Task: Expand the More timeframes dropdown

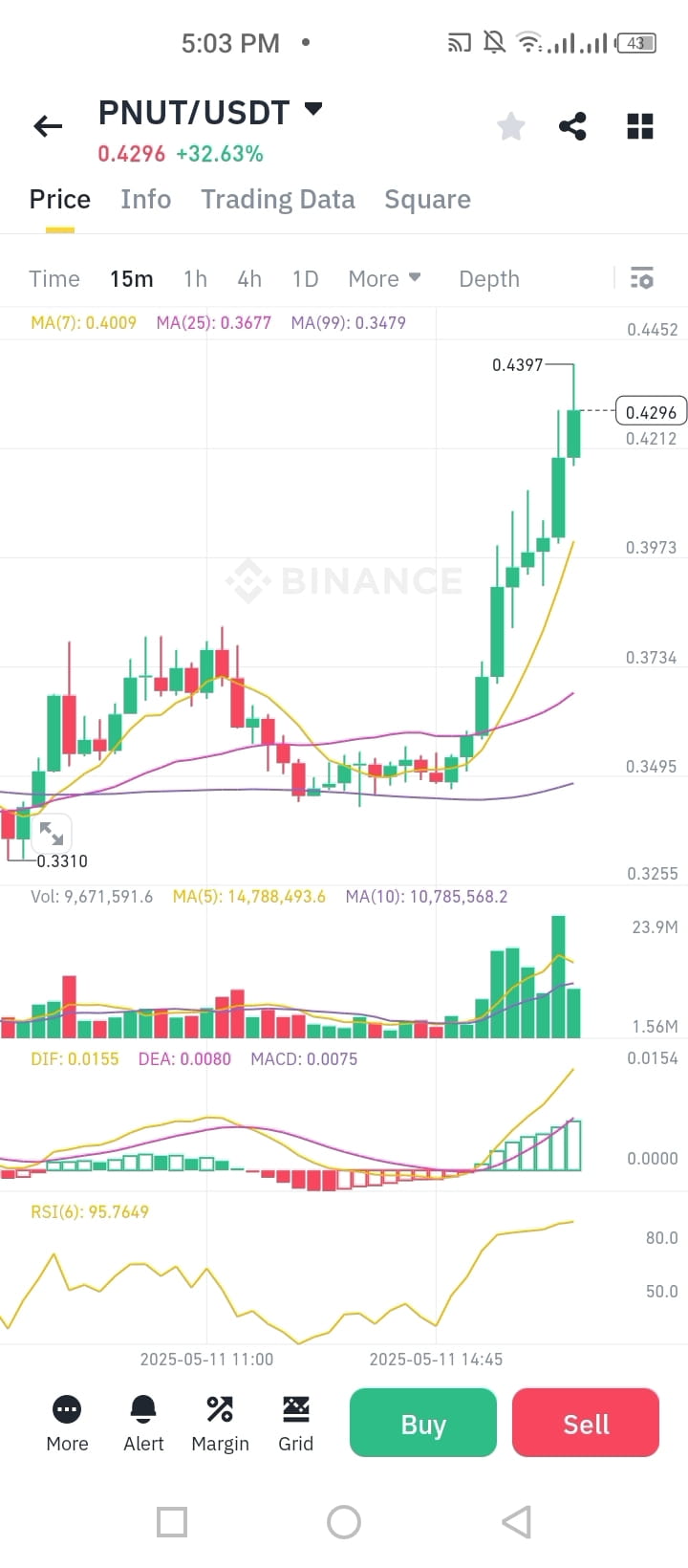Action: [383, 278]
